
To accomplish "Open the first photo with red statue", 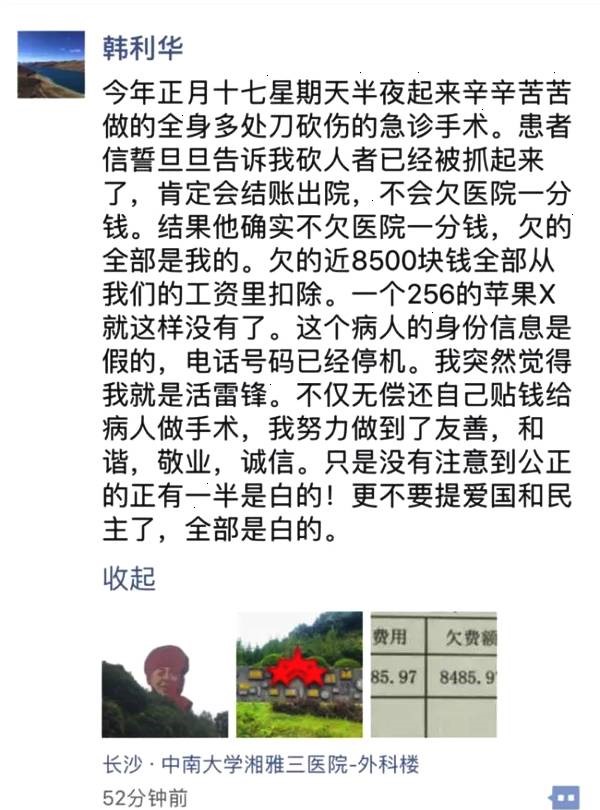I will coord(165,675).
